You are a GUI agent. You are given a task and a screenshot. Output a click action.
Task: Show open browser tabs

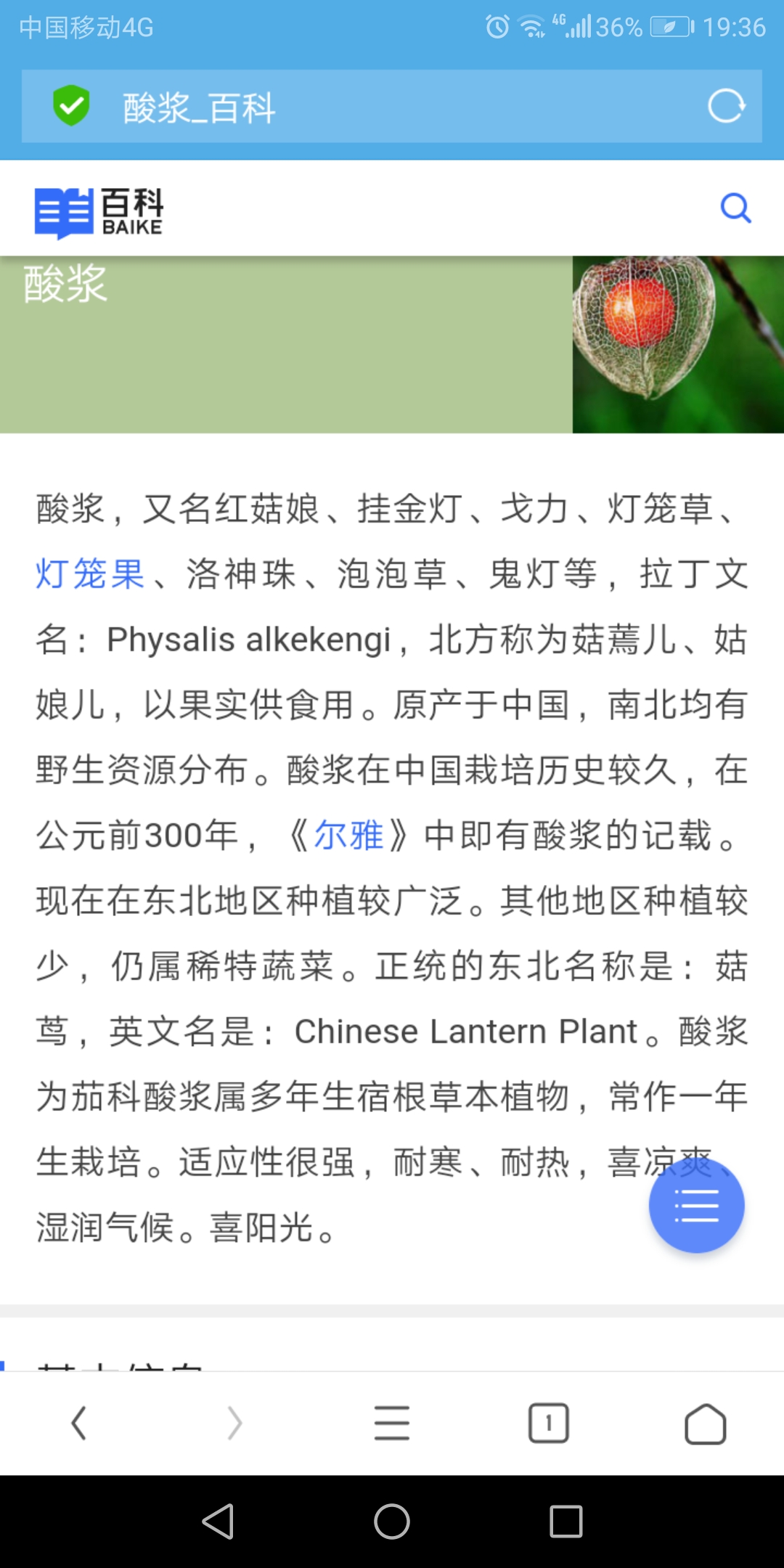click(549, 1423)
